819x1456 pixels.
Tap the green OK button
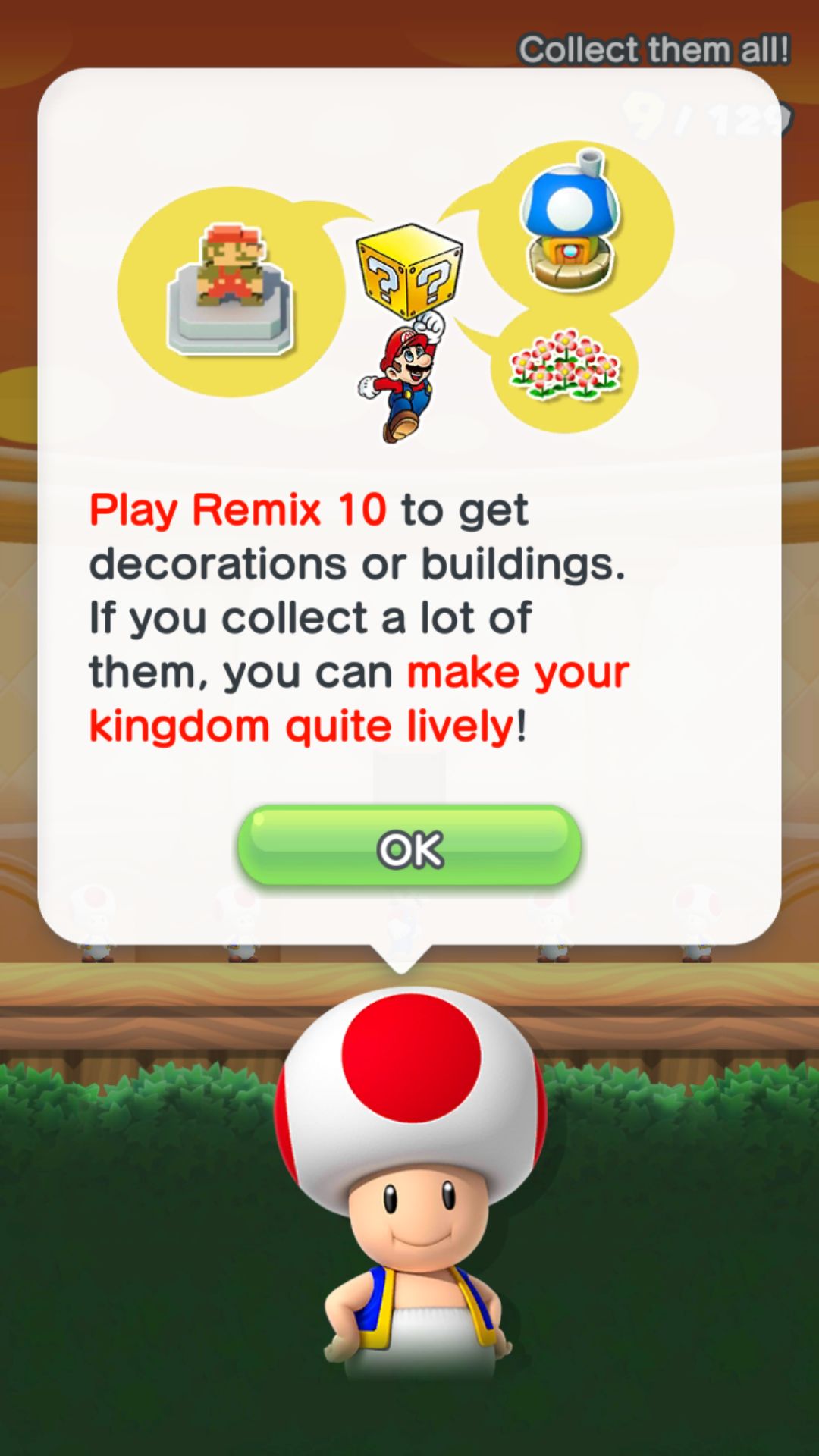coord(409,847)
